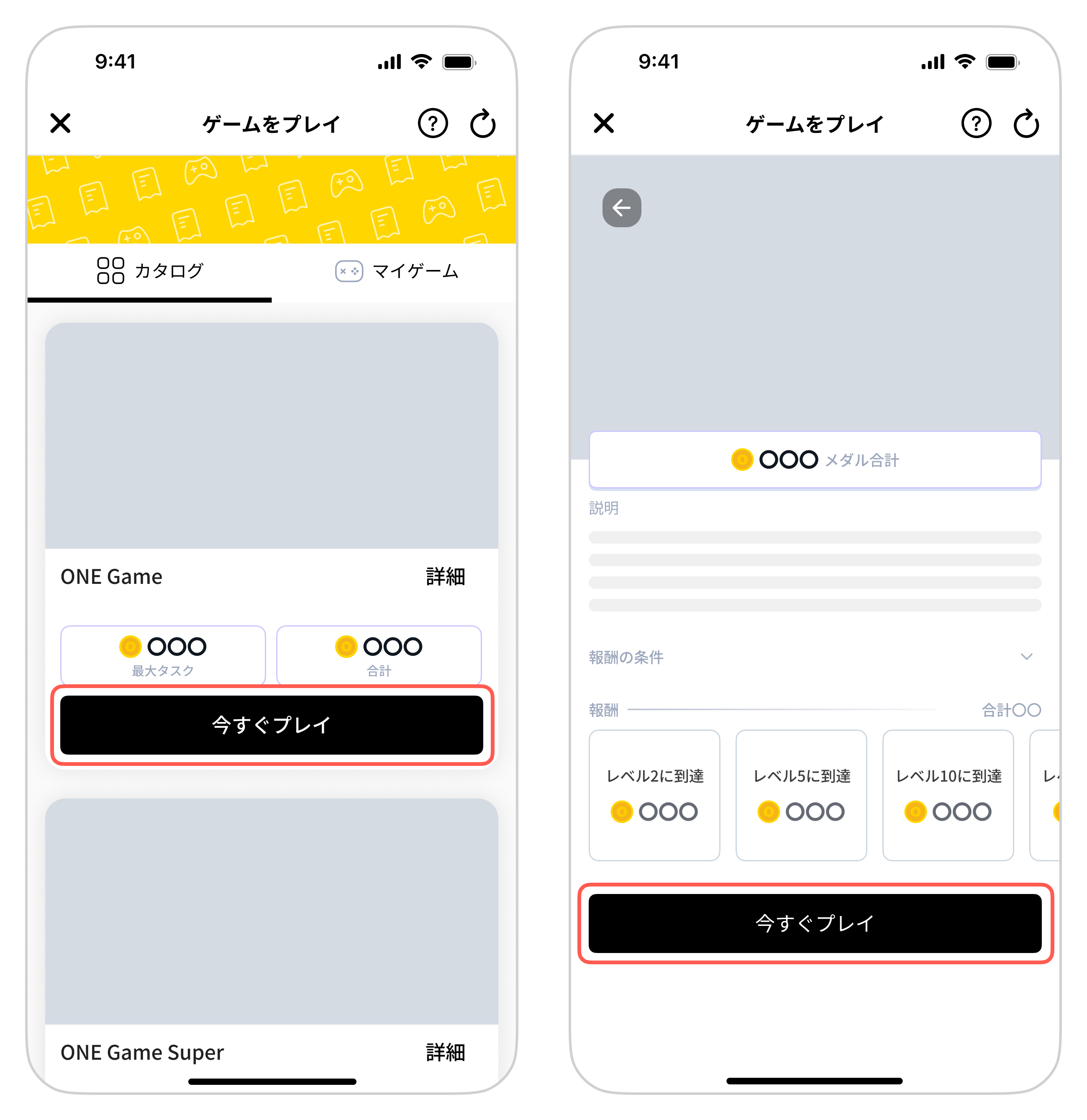Viewport: 1087px width, 1120px height.
Task: Switch to the マイゲーム tab
Action: (x=415, y=272)
